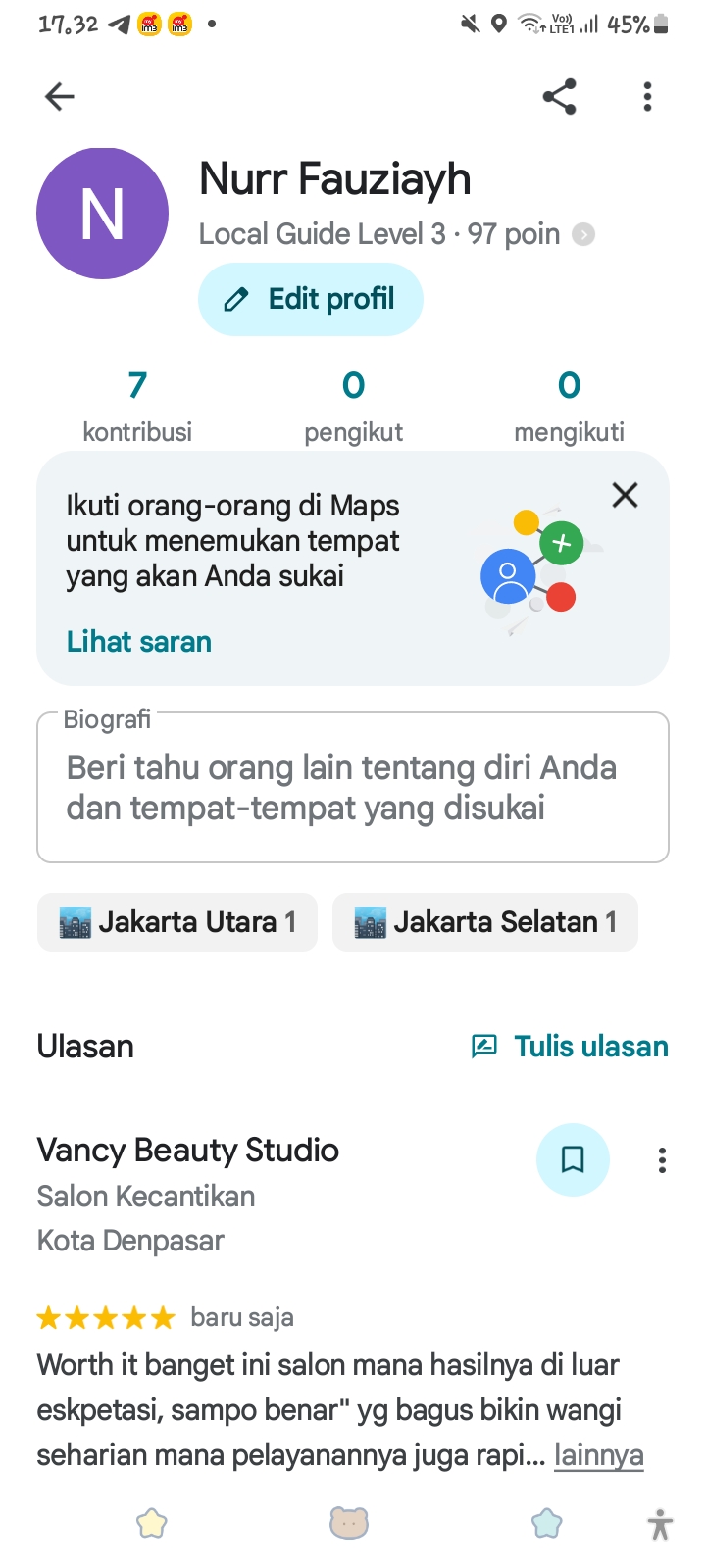Open Vancy Beauty Studio place page
Viewport: 706px width, 1568px height.
tap(188, 1150)
